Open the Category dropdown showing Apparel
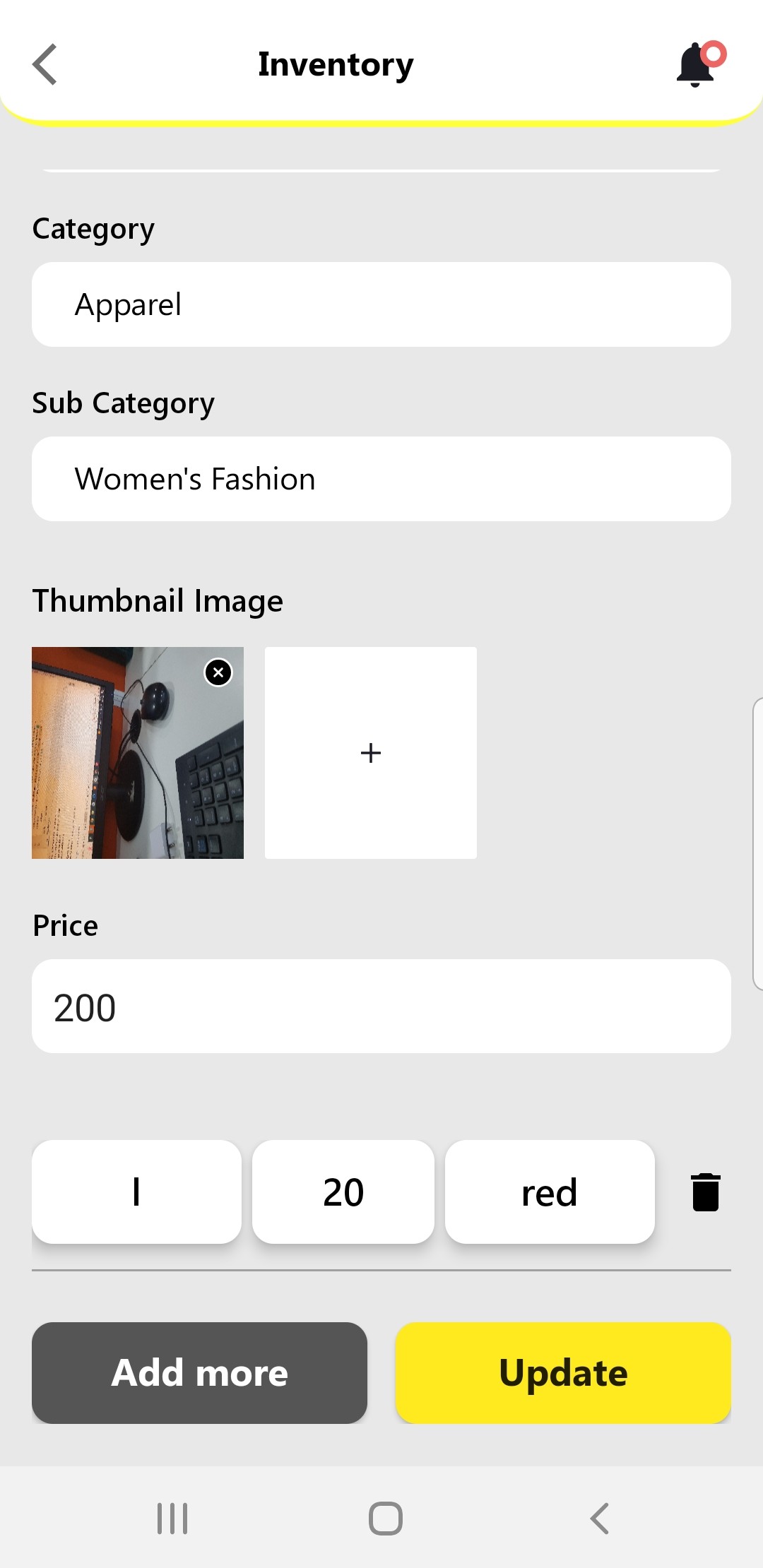 coord(381,304)
